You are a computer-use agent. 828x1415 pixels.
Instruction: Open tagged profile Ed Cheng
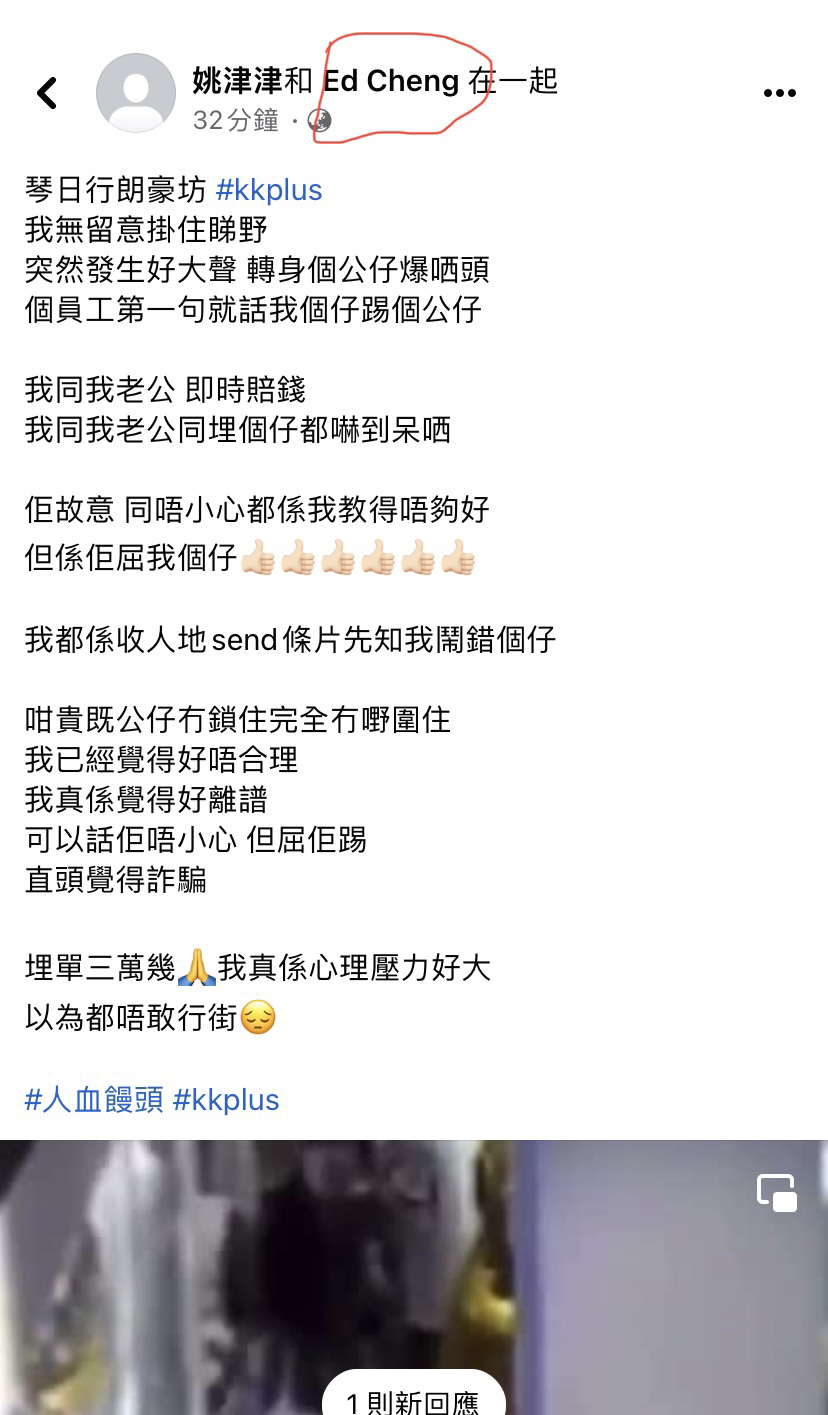point(391,81)
